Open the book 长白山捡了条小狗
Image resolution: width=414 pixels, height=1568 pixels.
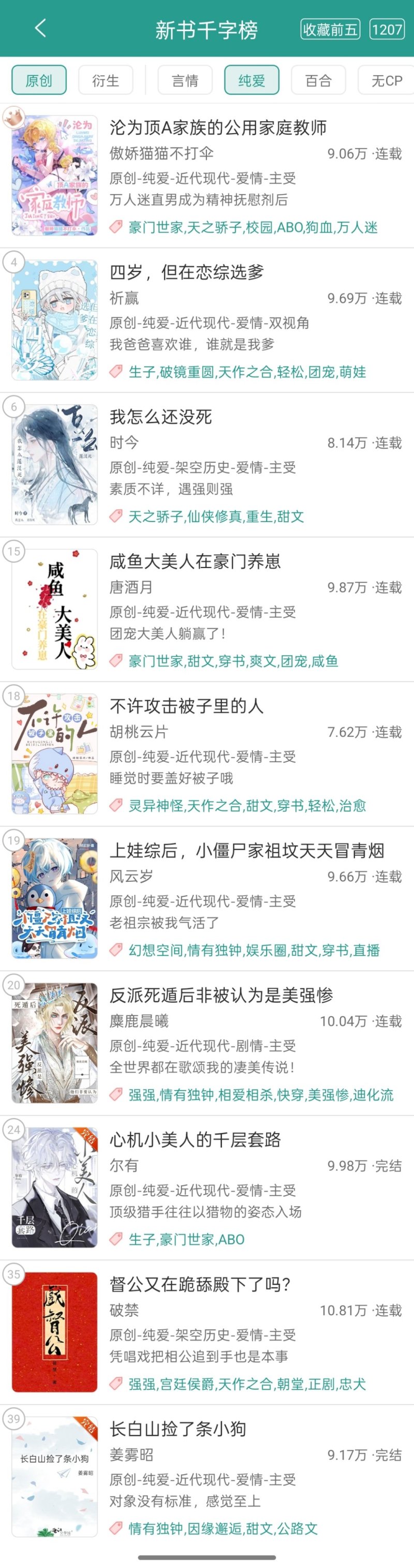pyautogui.click(x=178, y=1429)
